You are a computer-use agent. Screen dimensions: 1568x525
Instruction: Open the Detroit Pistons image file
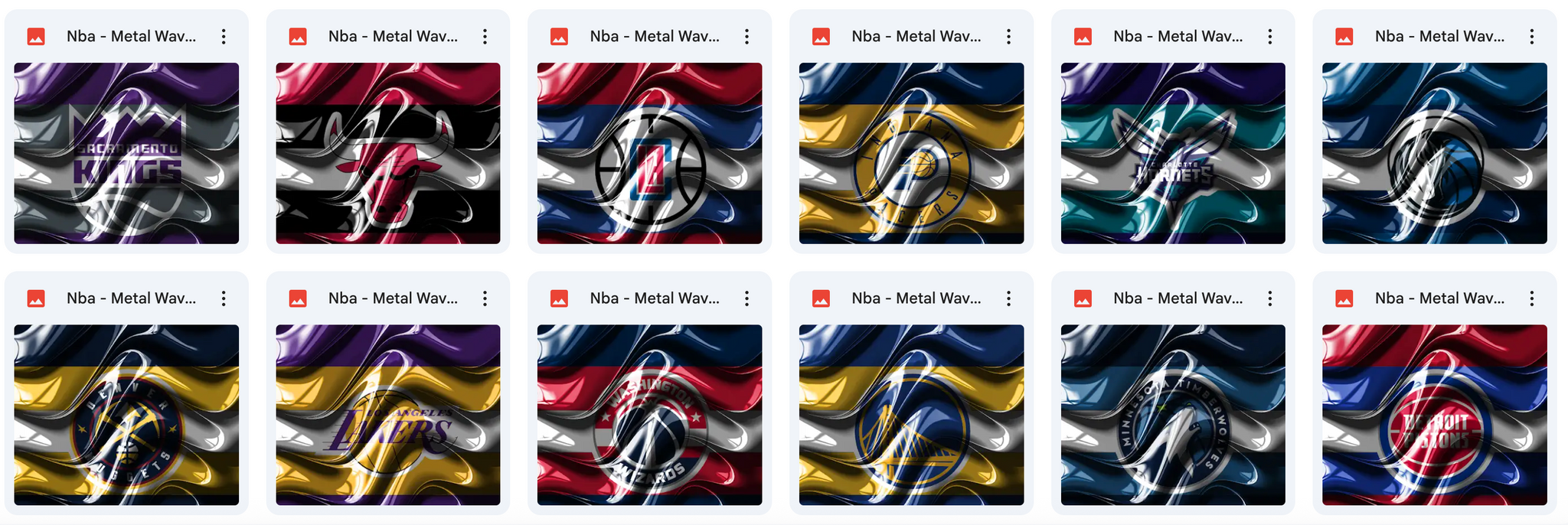pos(1434,415)
